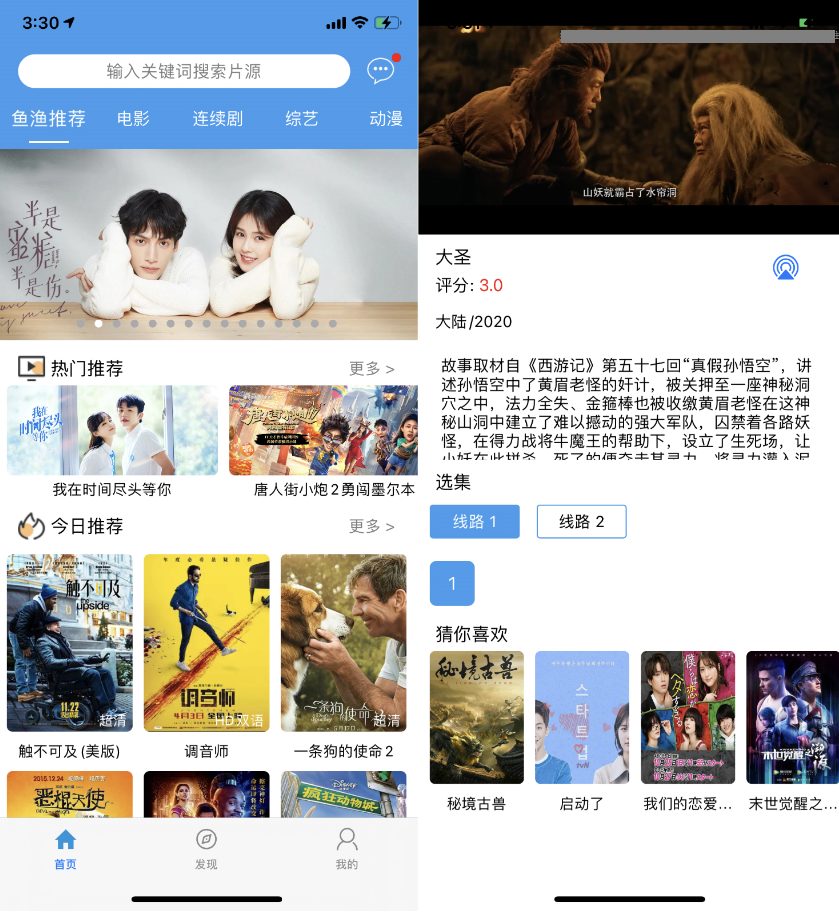
Task: Open the 调音师 movie poster
Action: pyautogui.click(x=206, y=643)
